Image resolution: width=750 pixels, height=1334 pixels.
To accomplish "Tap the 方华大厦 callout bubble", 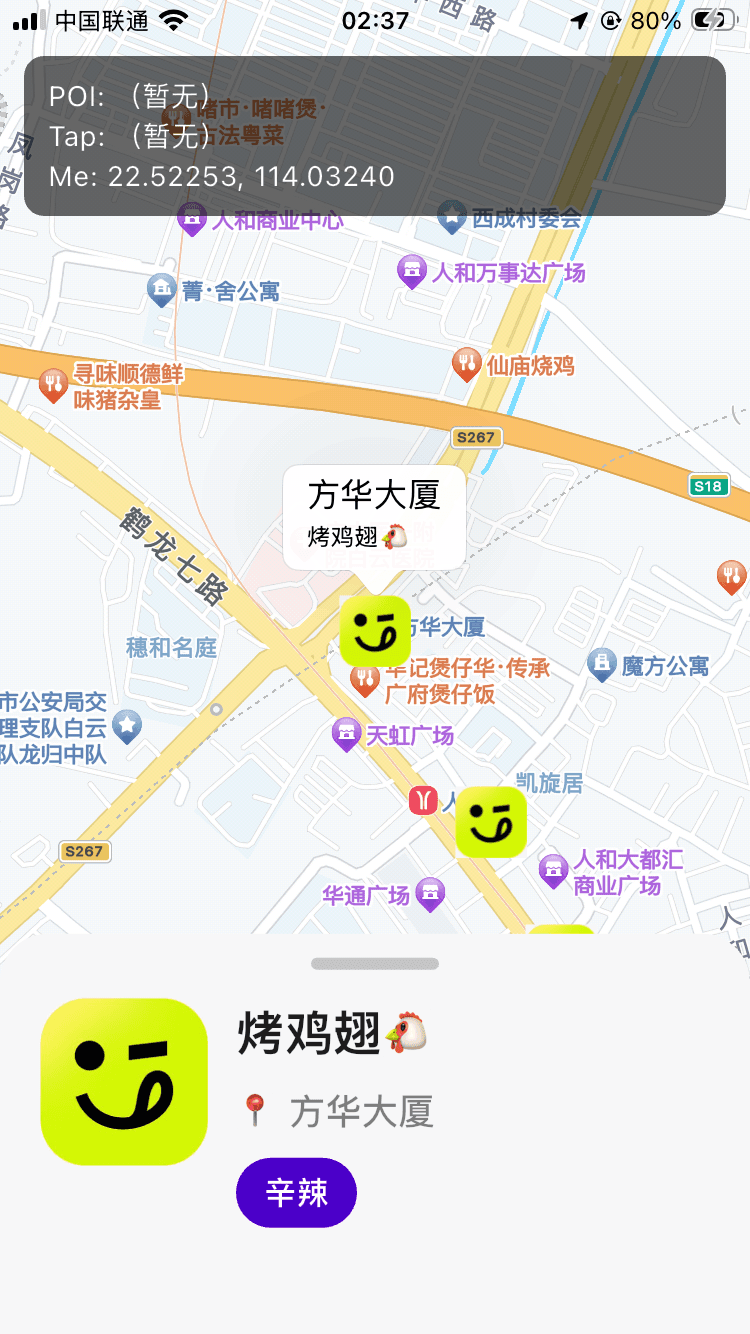I will click(374, 517).
